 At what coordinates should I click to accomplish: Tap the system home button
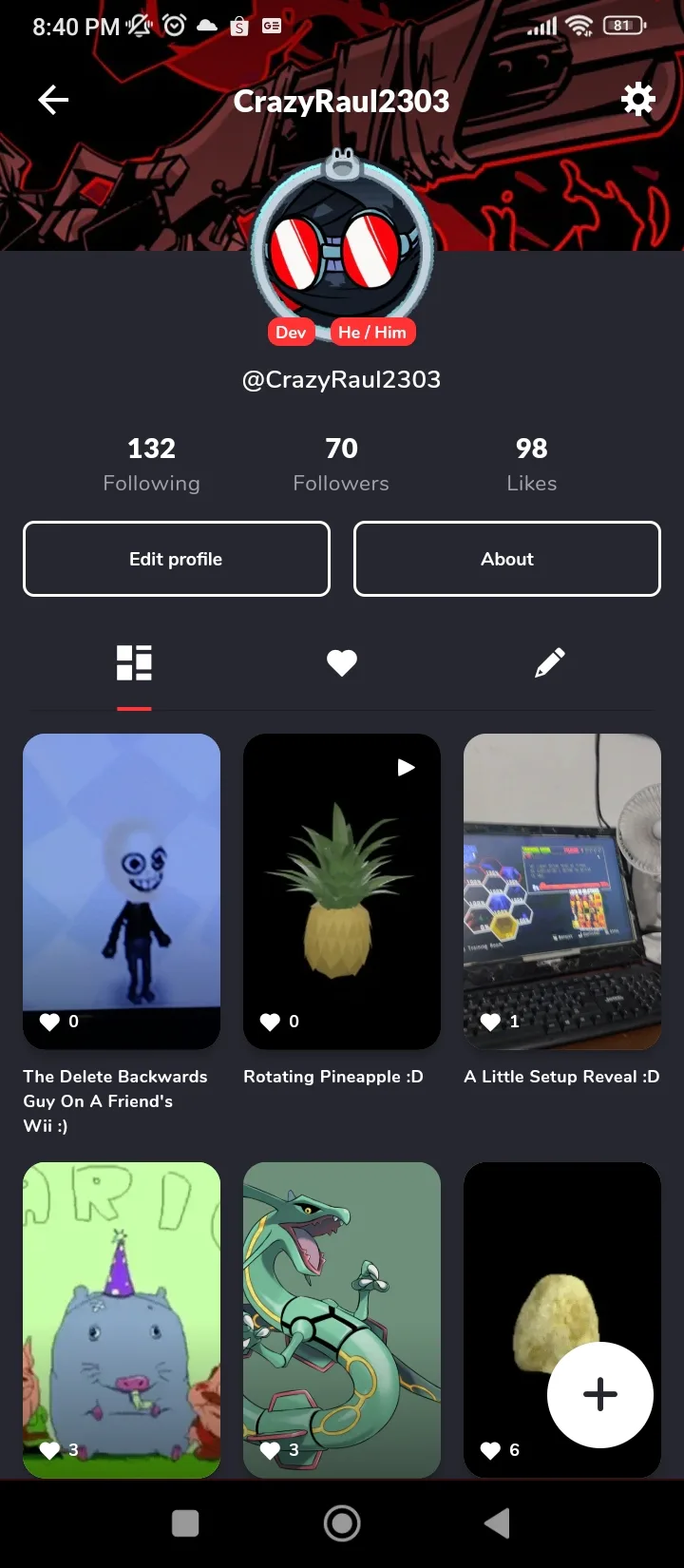pyautogui.click(x=342, y=1523)
